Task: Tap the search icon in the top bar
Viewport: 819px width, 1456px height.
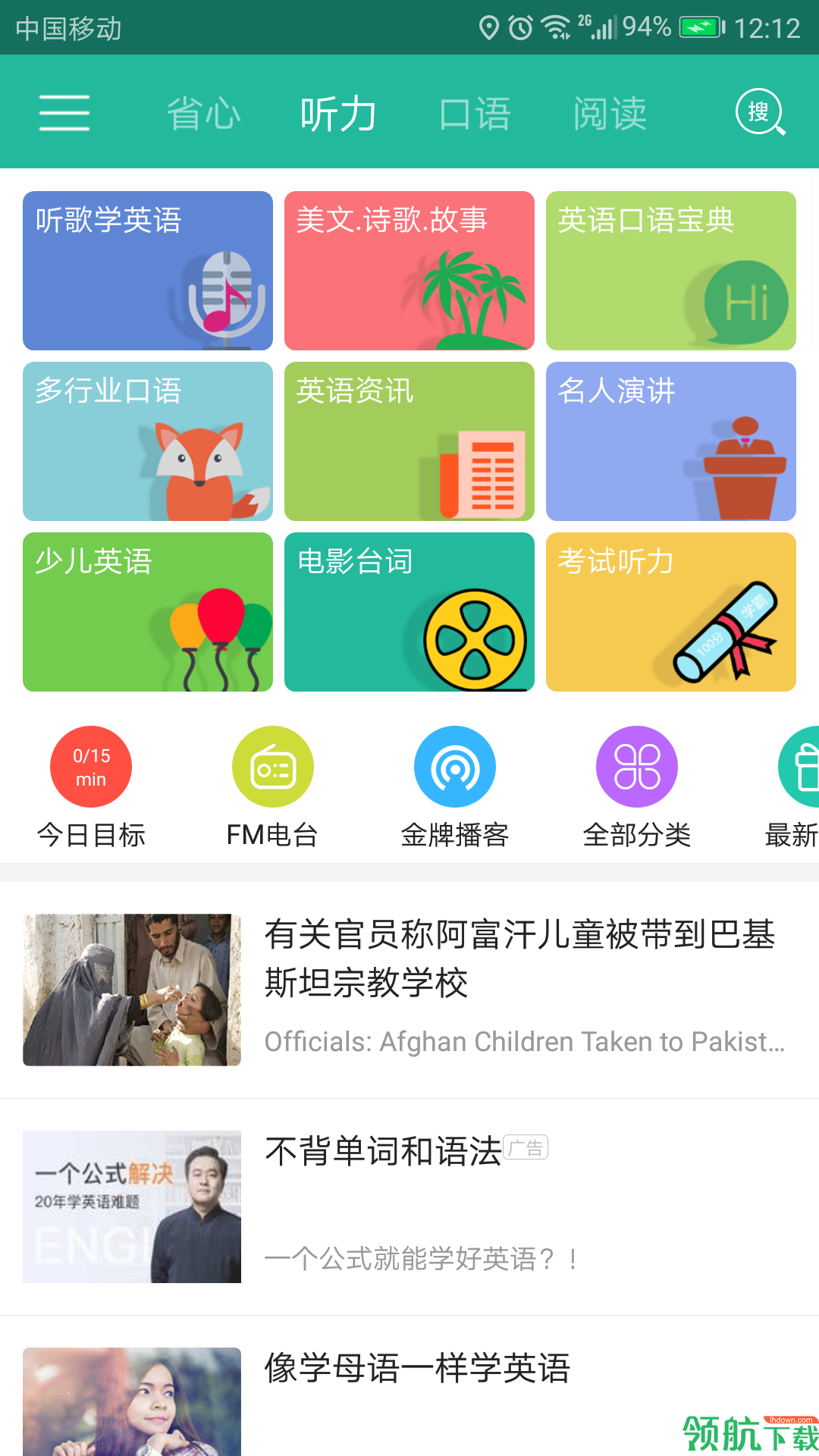Action: coord(760,113)
